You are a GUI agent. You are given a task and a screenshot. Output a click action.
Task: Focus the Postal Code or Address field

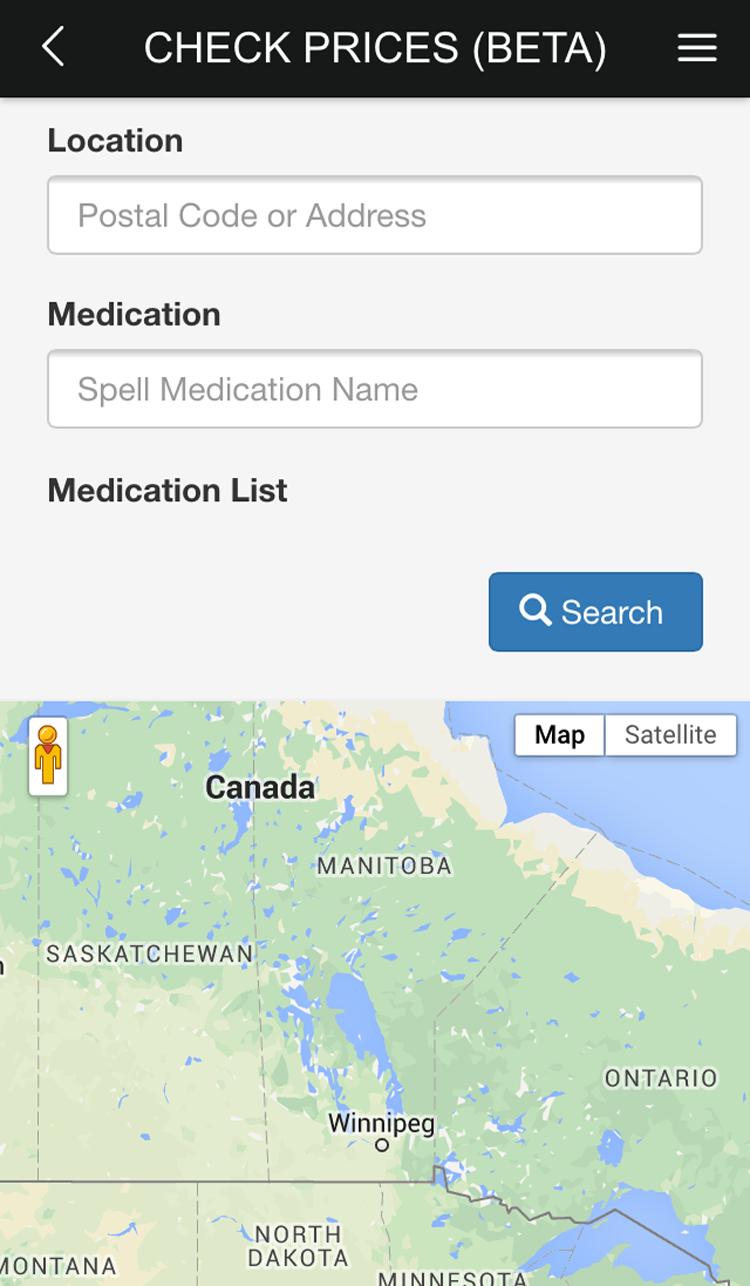374,215
